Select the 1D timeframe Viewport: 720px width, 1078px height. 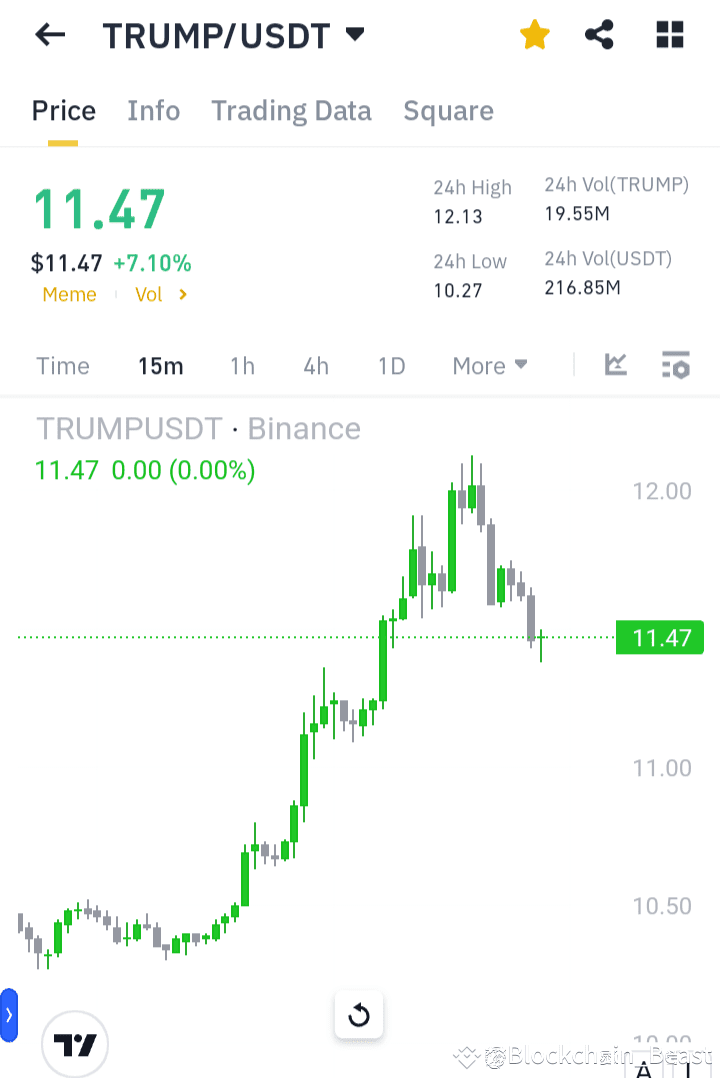point(390,366)
